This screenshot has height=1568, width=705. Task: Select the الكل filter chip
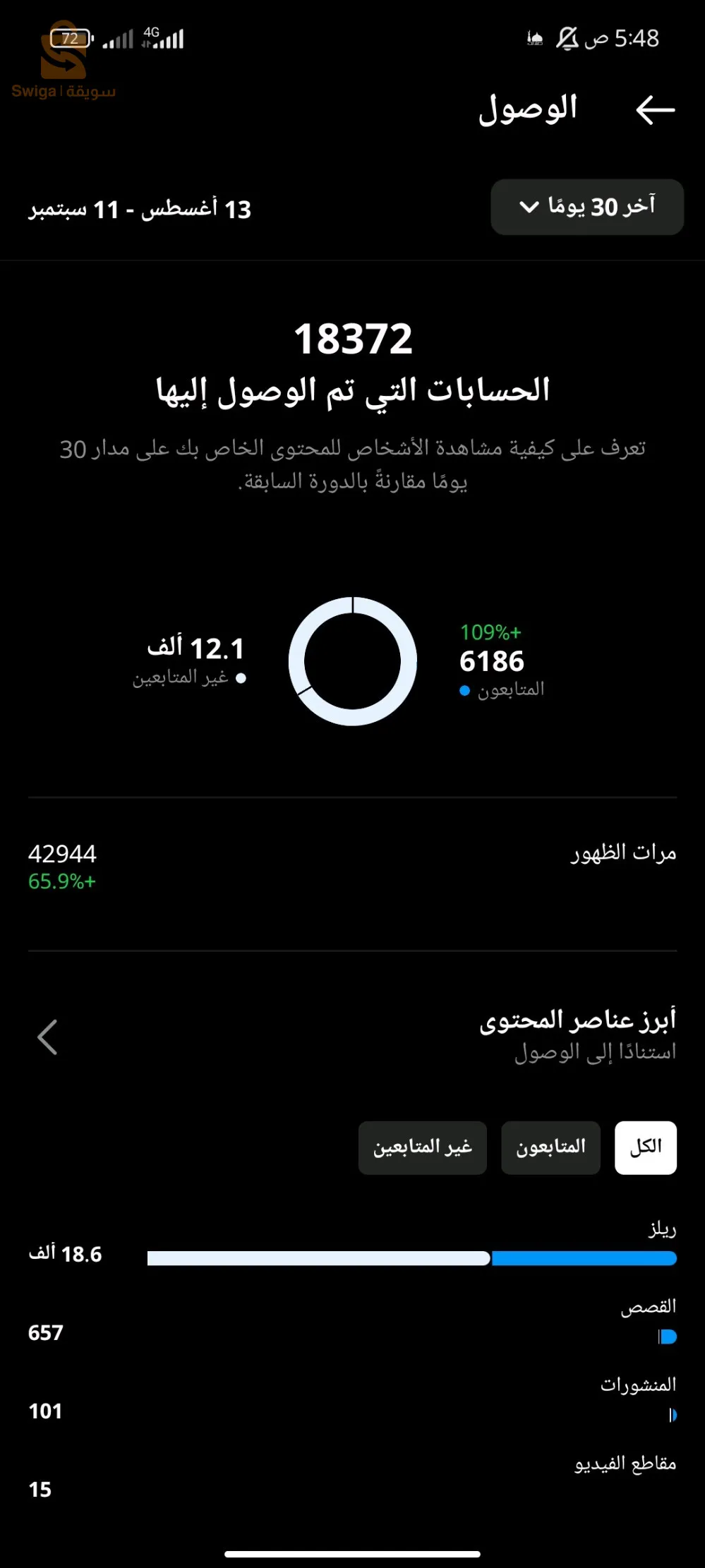646,1147
